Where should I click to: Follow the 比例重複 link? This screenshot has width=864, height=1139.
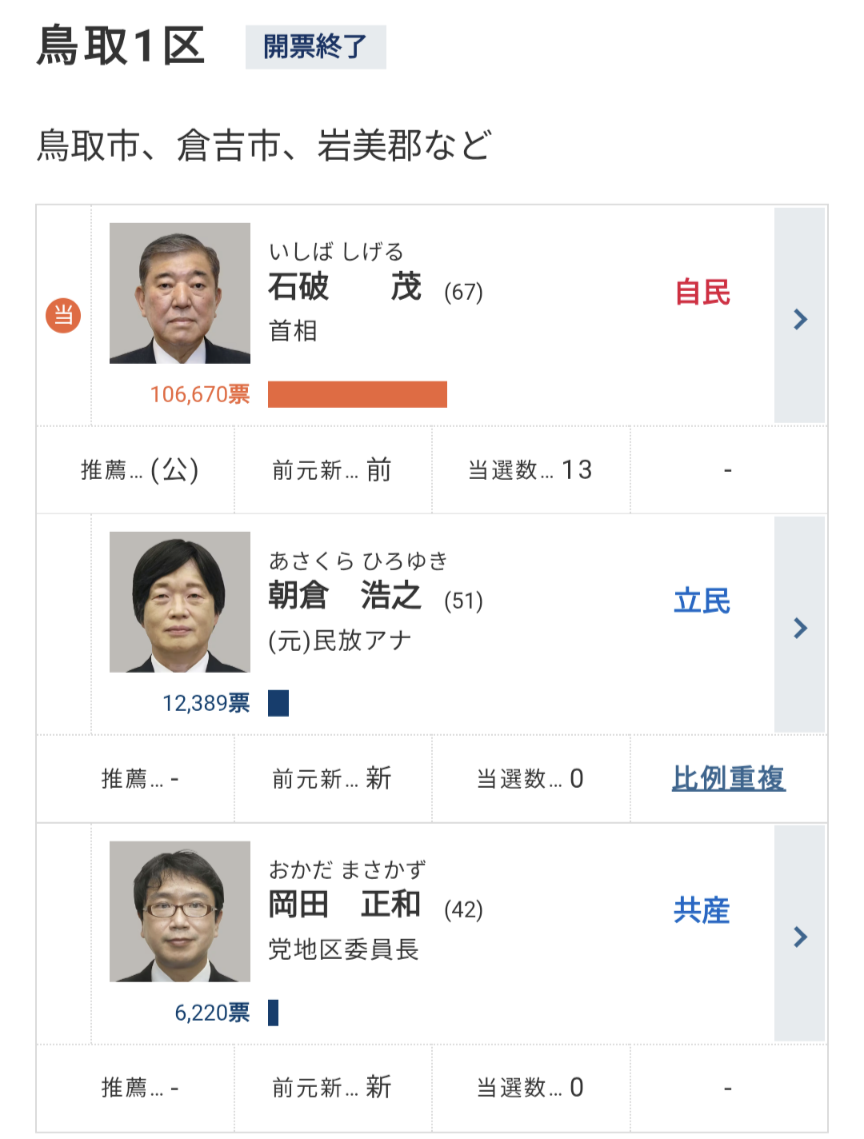tap(728, 778)
